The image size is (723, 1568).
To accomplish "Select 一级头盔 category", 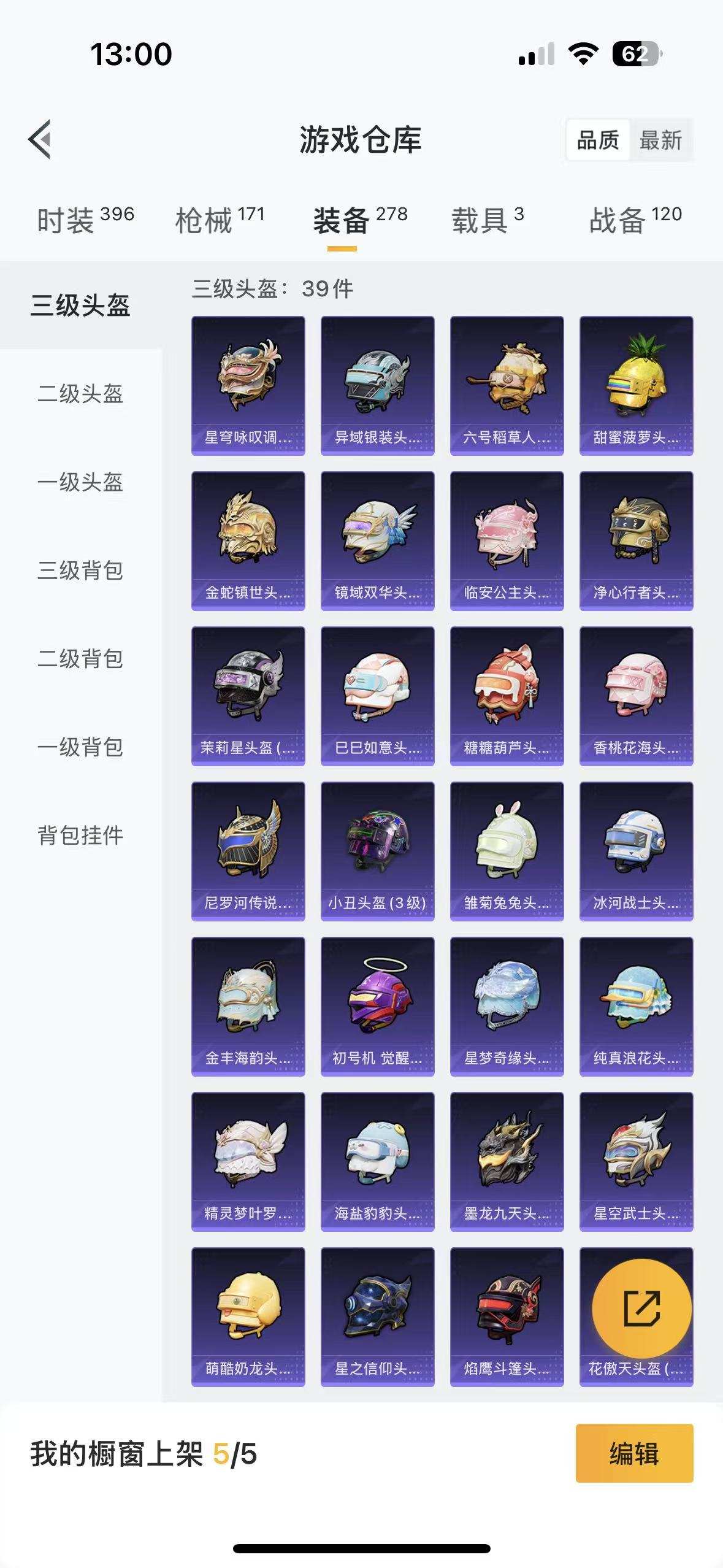I will pyautogui.click(x=80, y=482).
